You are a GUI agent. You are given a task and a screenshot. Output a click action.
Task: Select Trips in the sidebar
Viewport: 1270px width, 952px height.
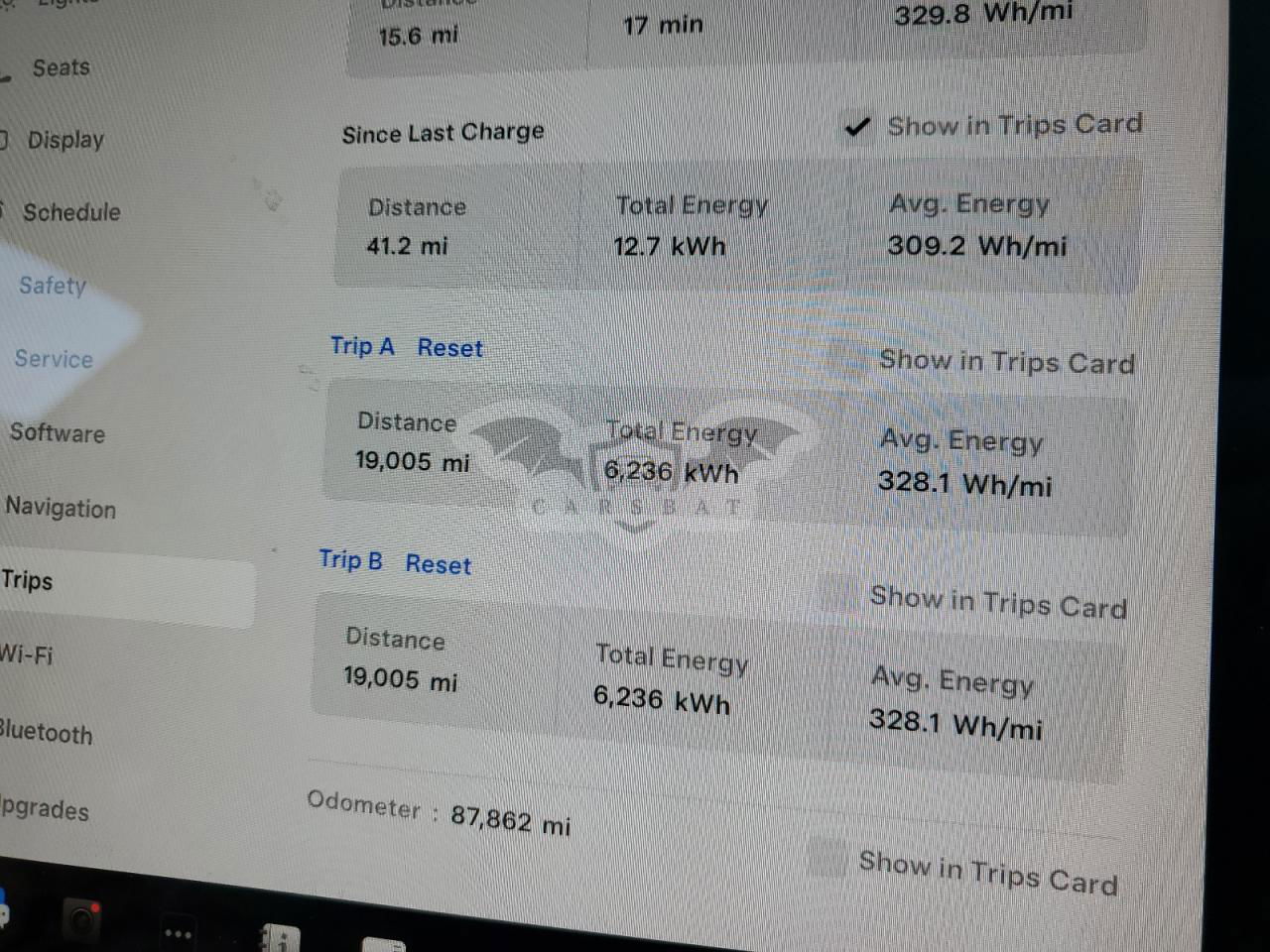click(x=28, y=580)
